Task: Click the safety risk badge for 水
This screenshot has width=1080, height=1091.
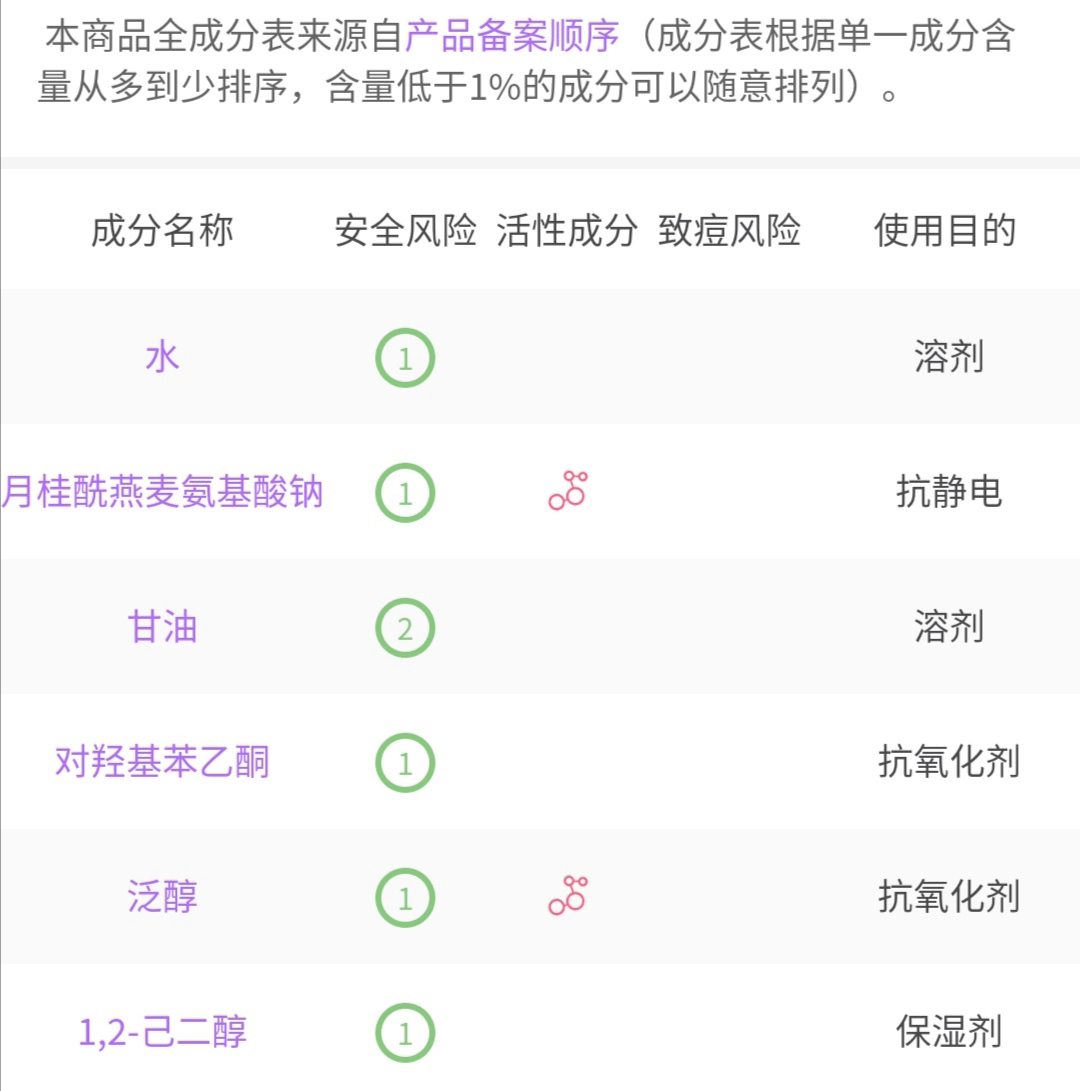Action: pyautogui.click(x=404, y=357)
